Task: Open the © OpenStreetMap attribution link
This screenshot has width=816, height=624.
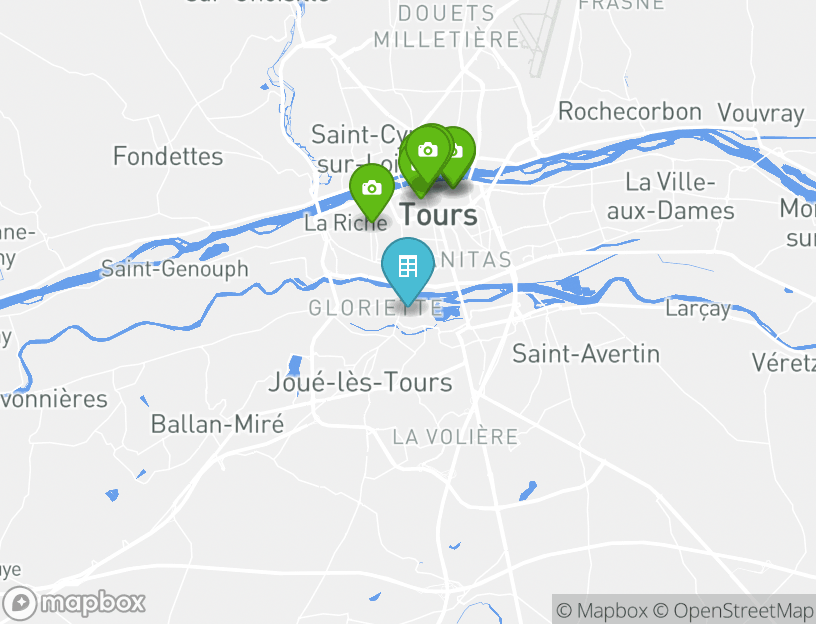Action: (x=734, y=610)
